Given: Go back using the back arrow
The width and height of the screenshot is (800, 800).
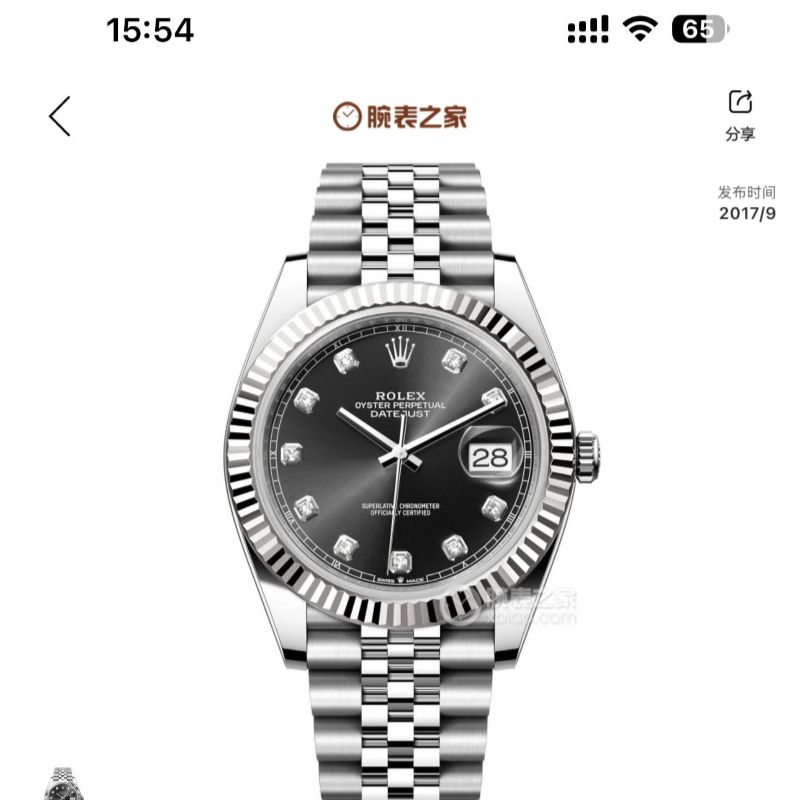Looking at the screenshot, I should click(x=60, y=116).
